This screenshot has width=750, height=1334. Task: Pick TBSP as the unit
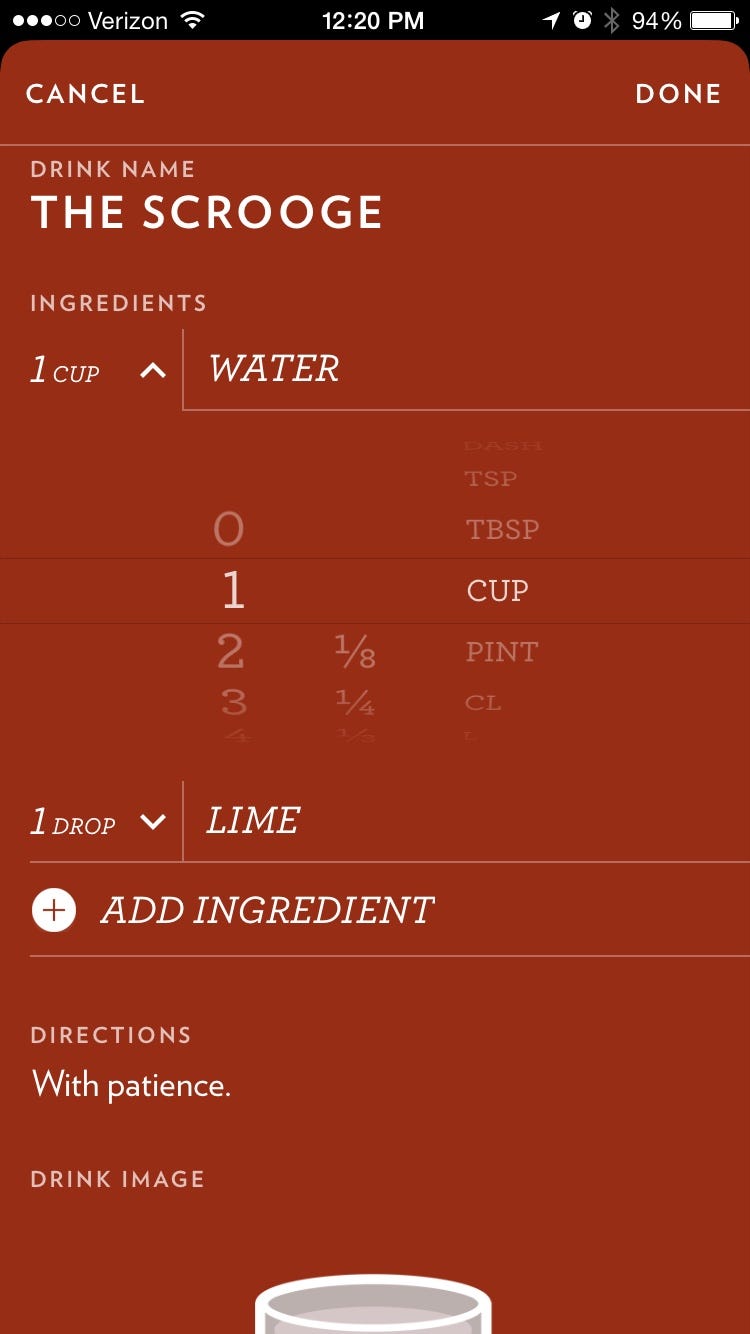(502, 529)
